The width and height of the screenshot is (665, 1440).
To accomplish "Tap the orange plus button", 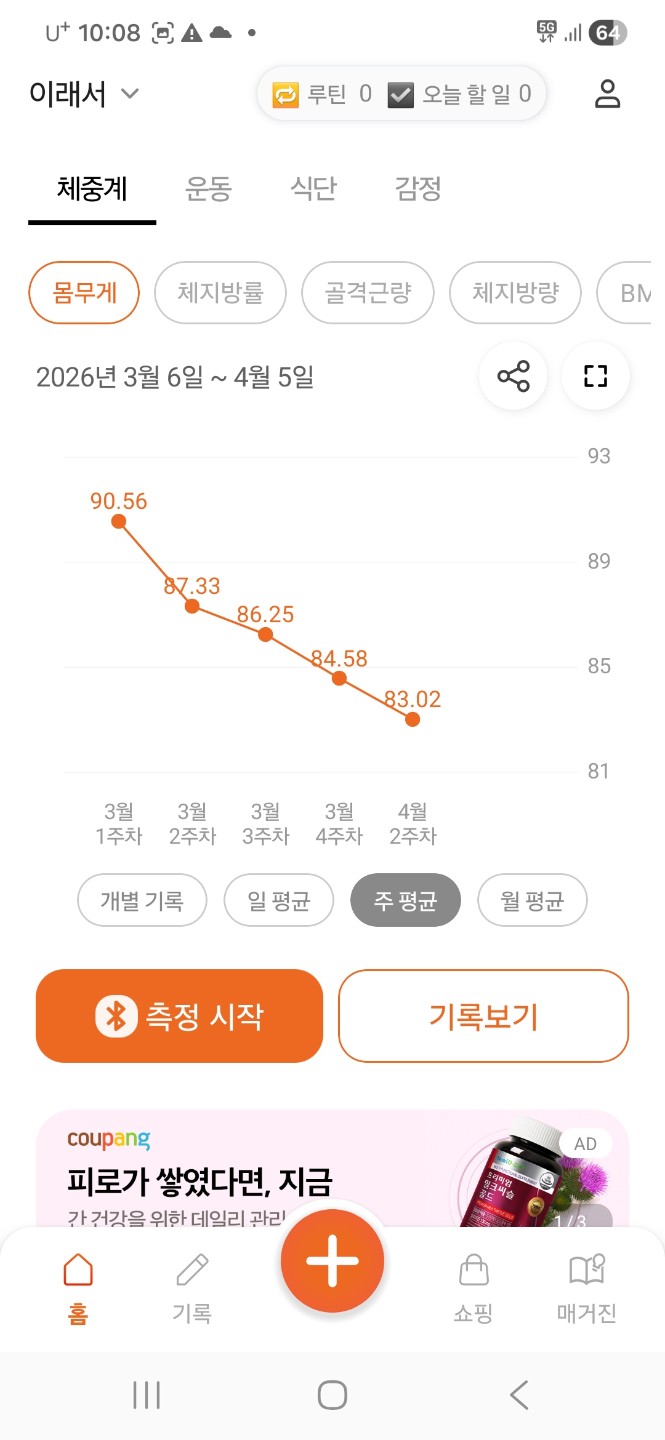I will 332,1260.
